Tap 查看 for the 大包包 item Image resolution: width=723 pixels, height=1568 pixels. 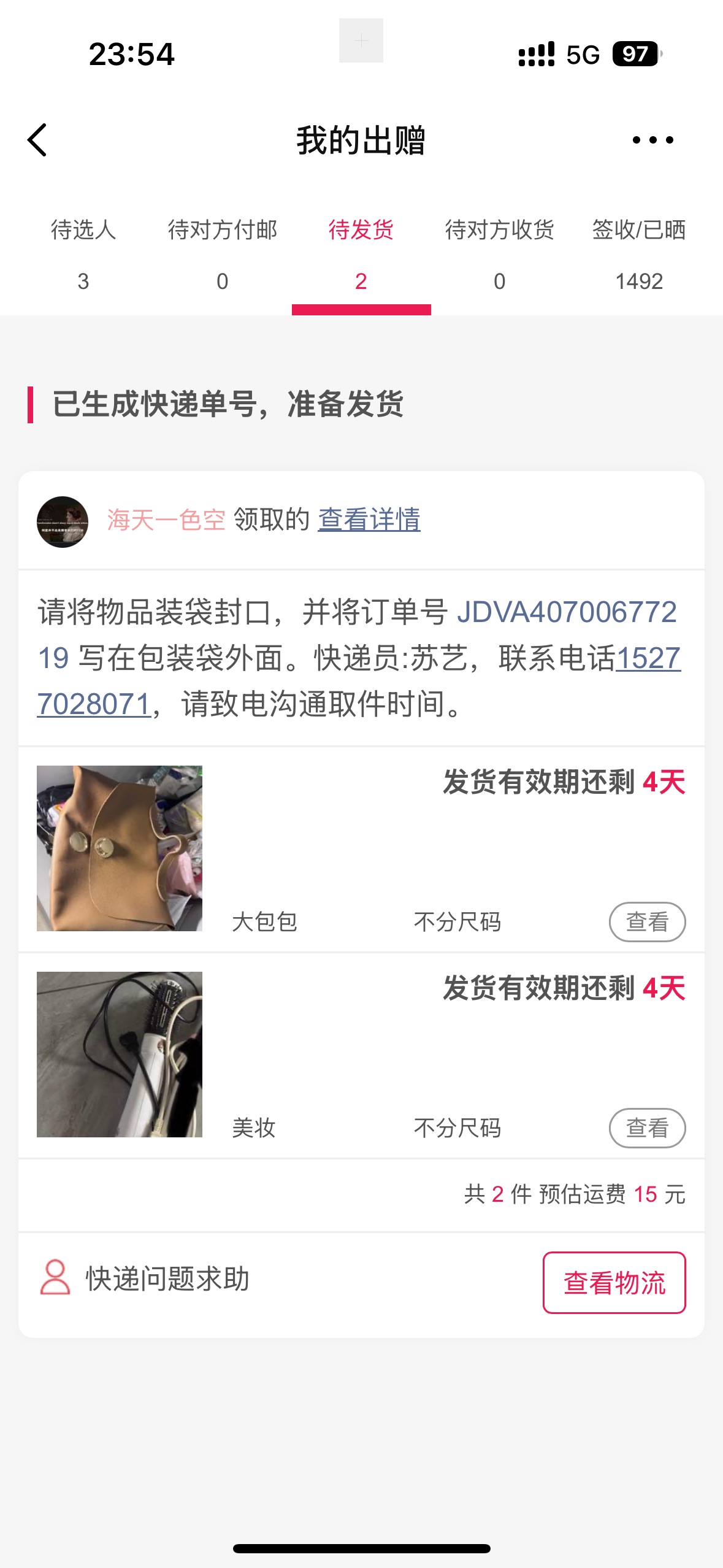(647, 921)
